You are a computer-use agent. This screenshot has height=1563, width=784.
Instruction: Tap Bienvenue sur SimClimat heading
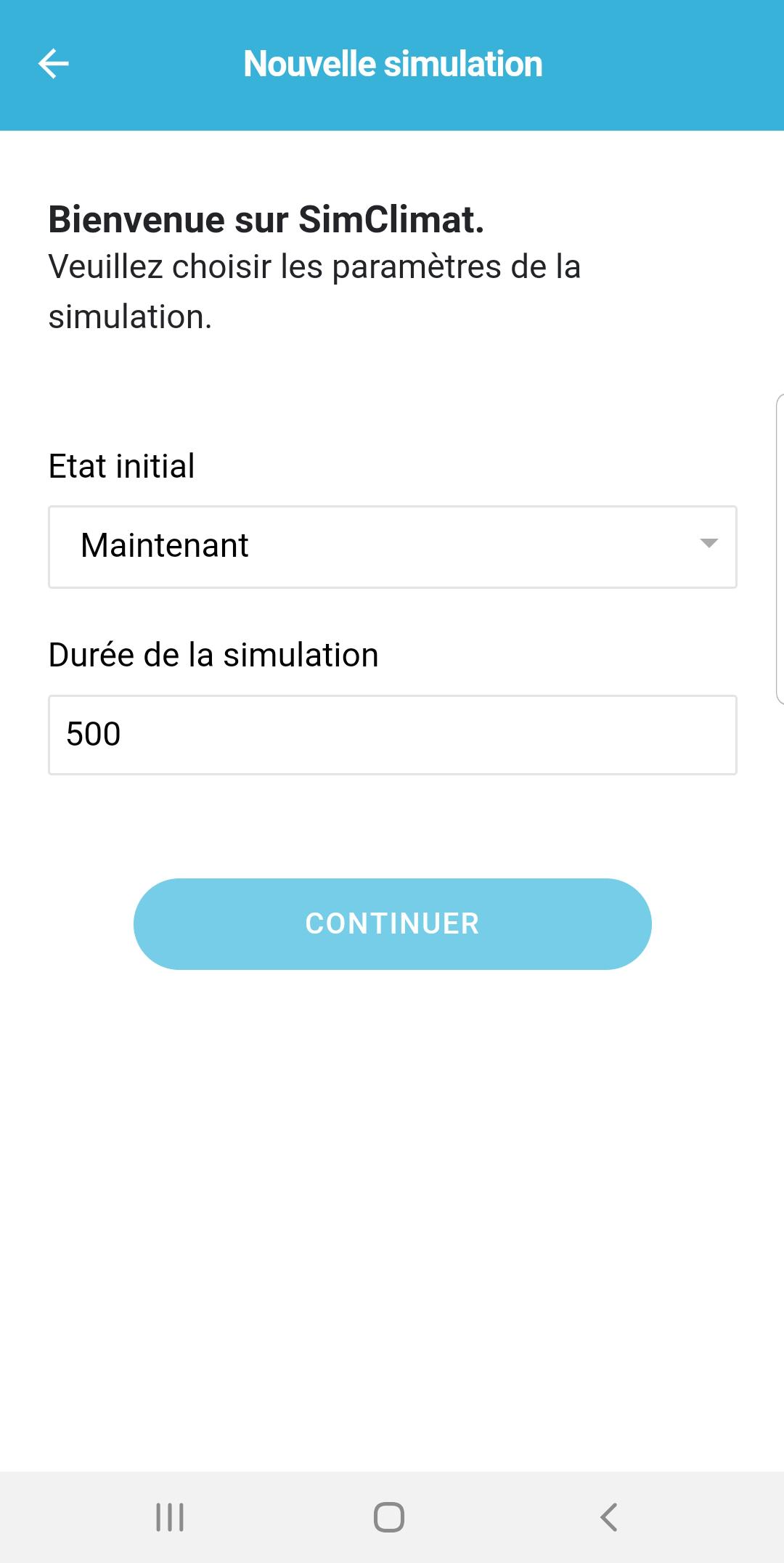point(266,220)
